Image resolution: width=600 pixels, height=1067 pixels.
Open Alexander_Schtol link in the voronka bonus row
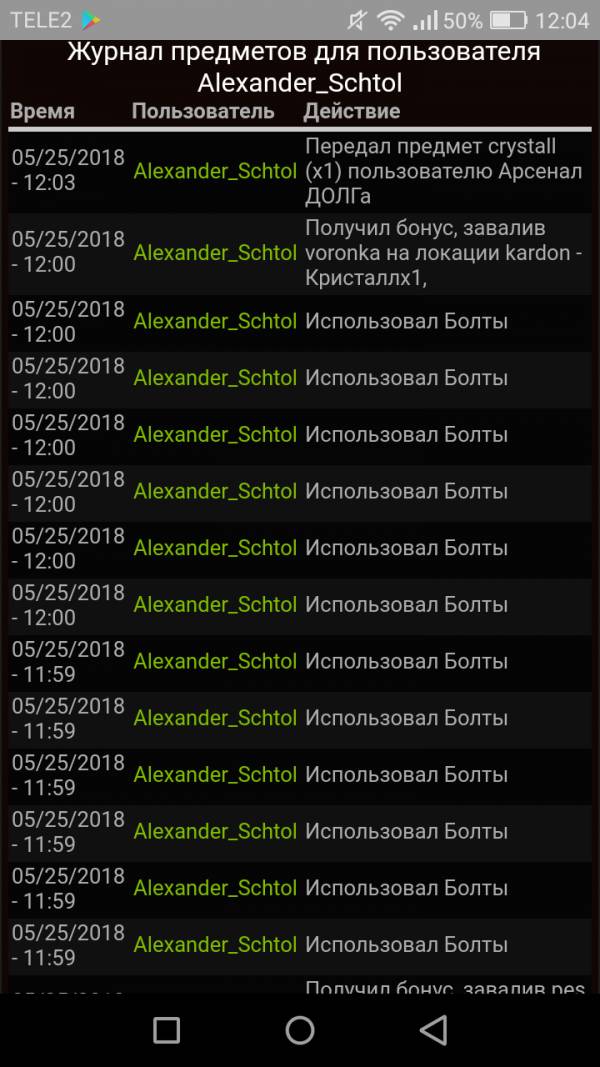(215, 253)
